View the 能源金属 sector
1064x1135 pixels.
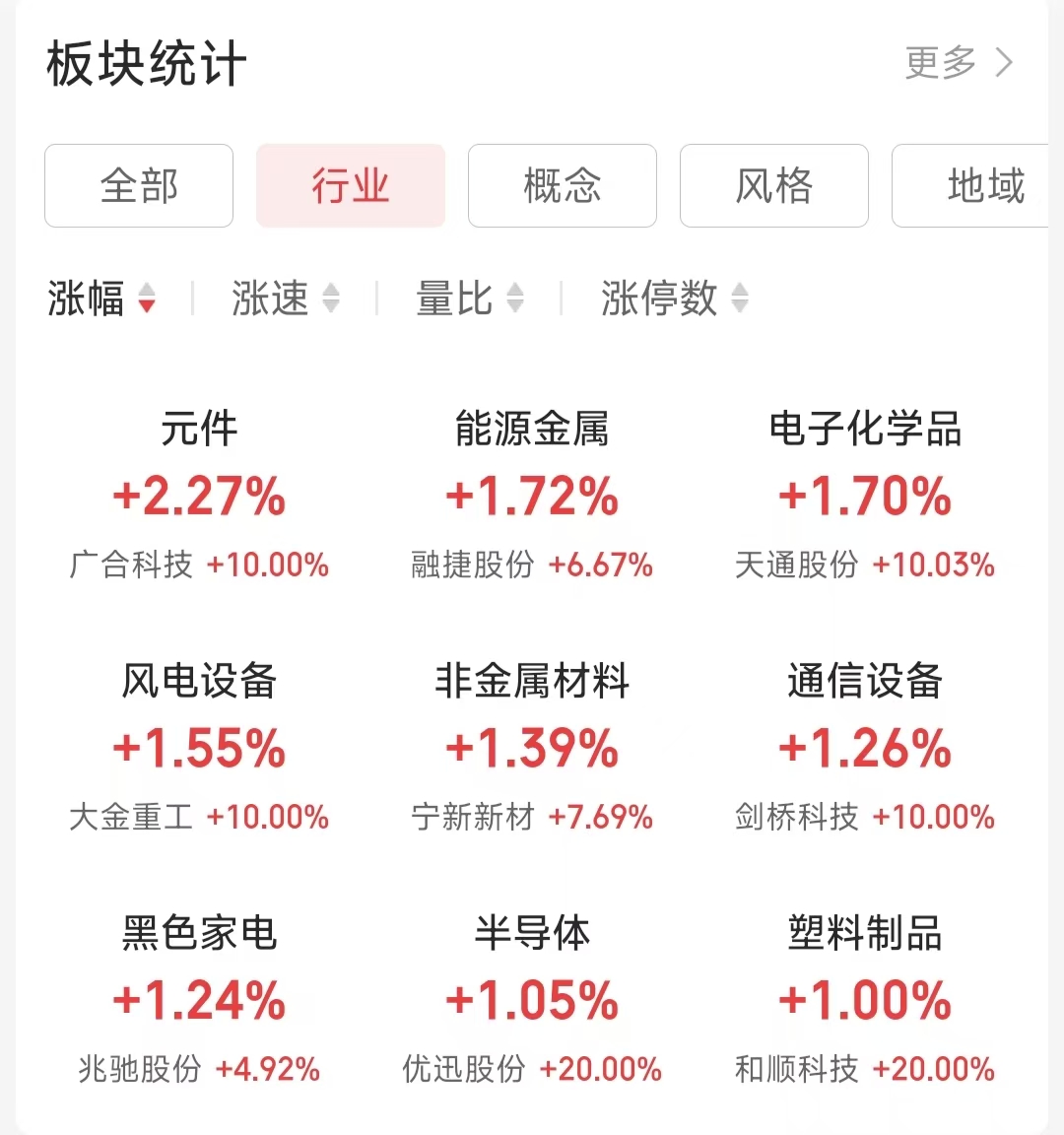(532, 496)
